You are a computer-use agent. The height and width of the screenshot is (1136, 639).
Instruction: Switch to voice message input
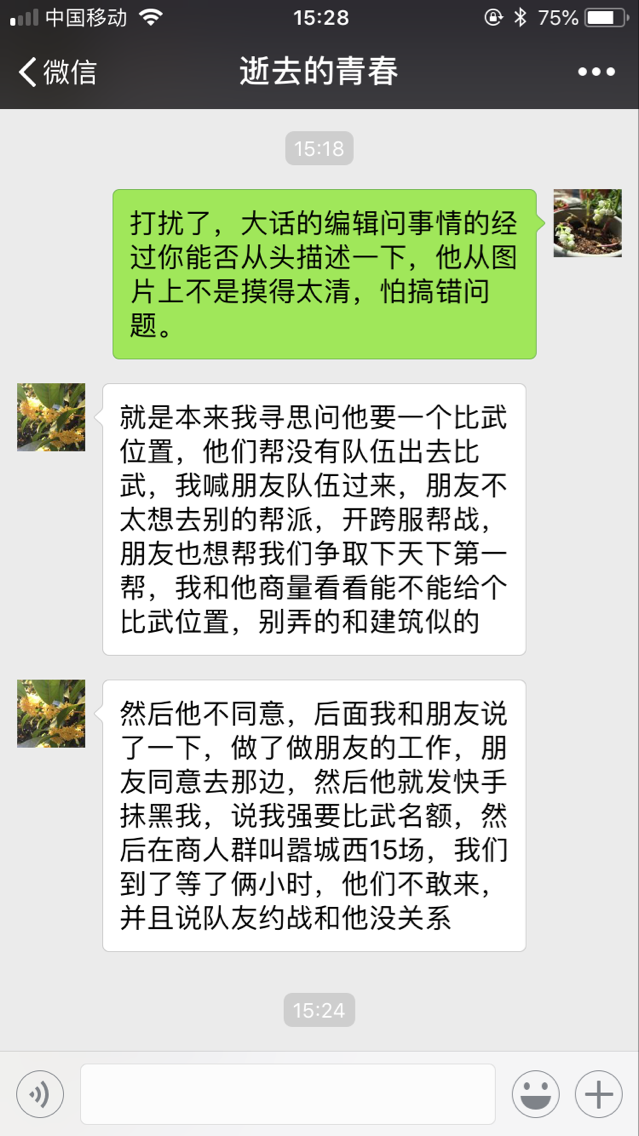pyautogui.click(x=40, y=1094)
